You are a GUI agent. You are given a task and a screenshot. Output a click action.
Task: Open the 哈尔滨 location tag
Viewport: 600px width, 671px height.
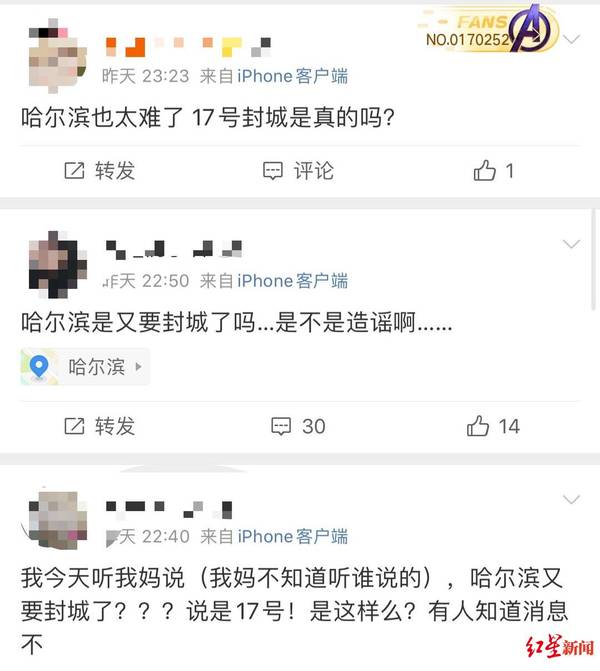[85, 367]
